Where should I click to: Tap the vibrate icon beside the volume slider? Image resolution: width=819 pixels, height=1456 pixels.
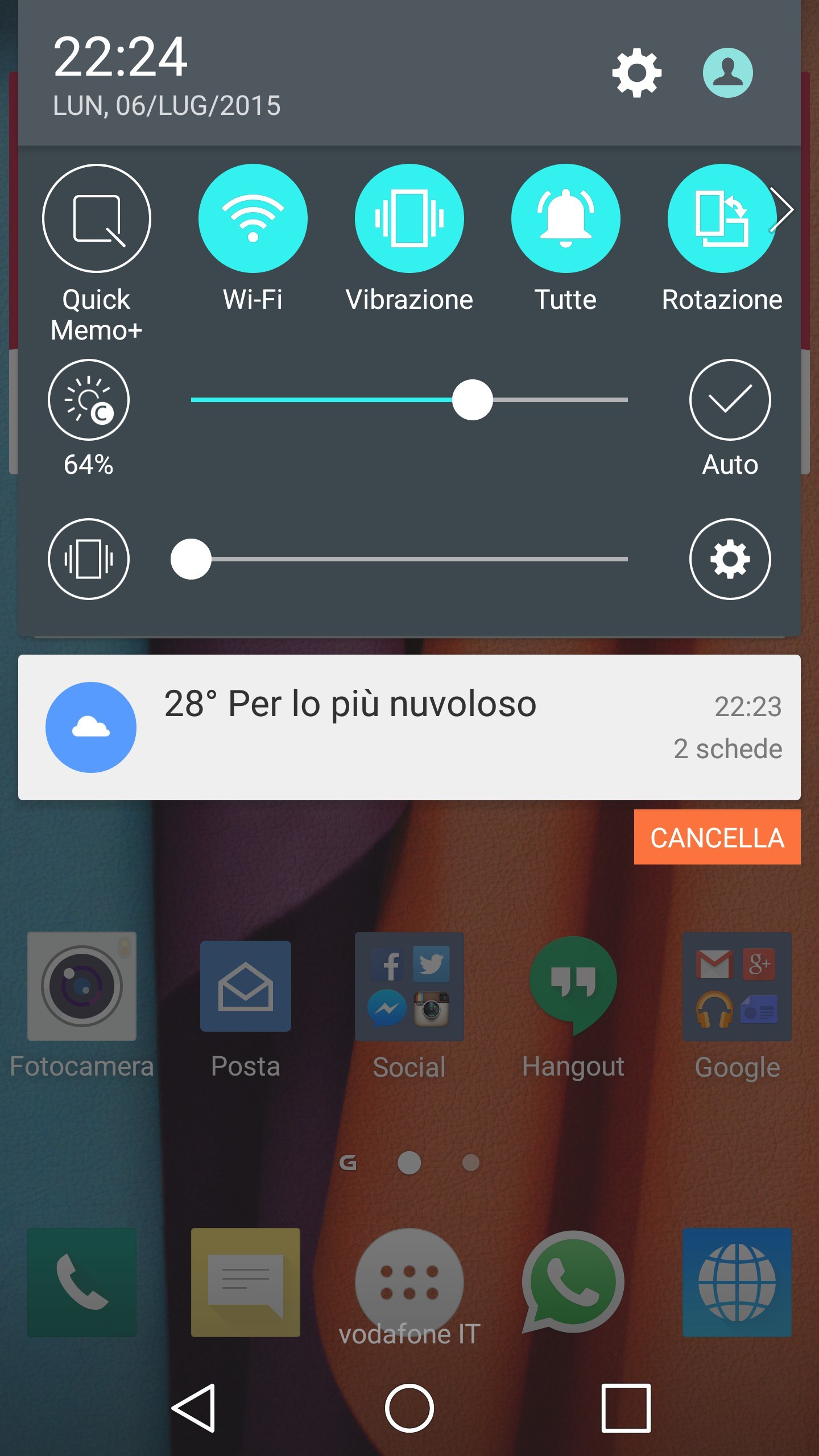pos(89,559)
